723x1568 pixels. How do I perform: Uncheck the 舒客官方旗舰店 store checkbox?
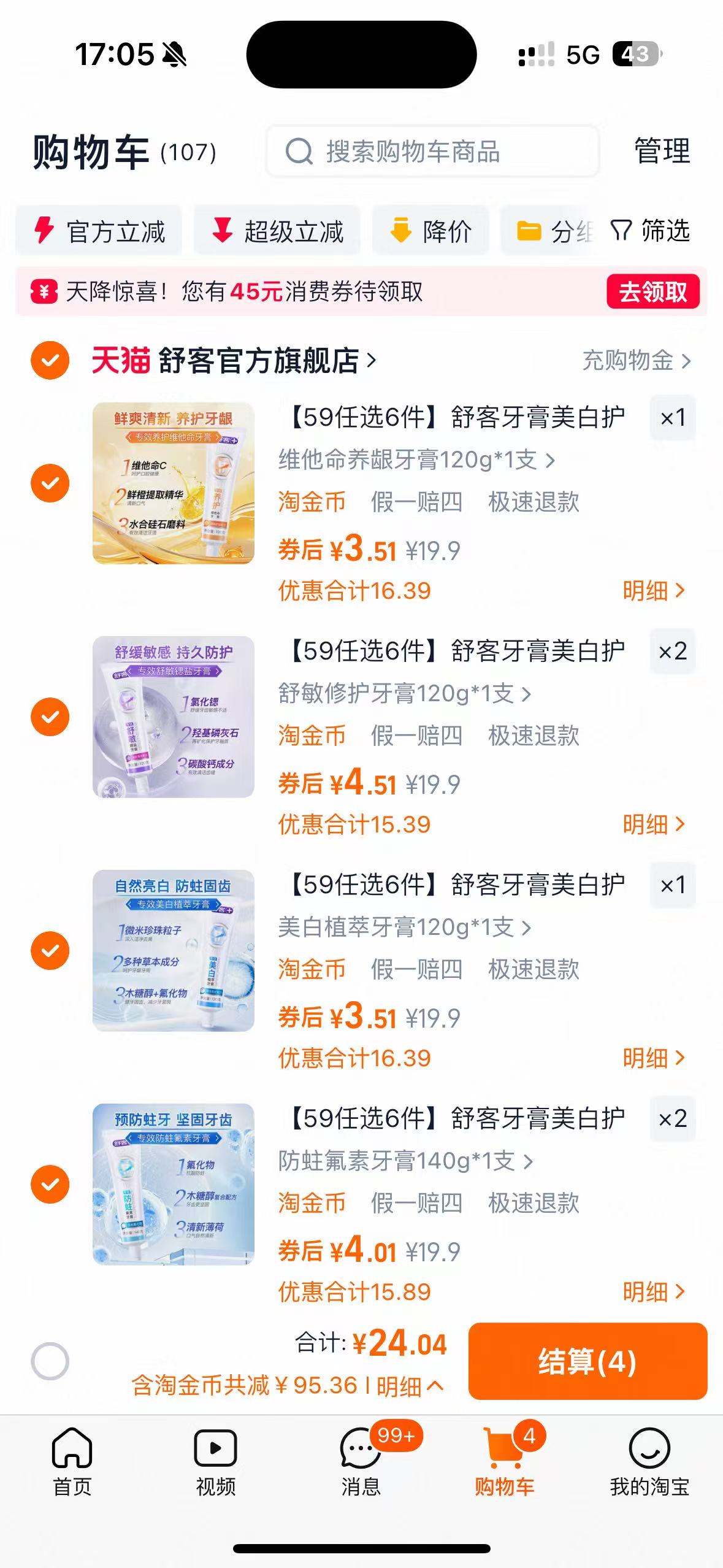coord(50,361)
